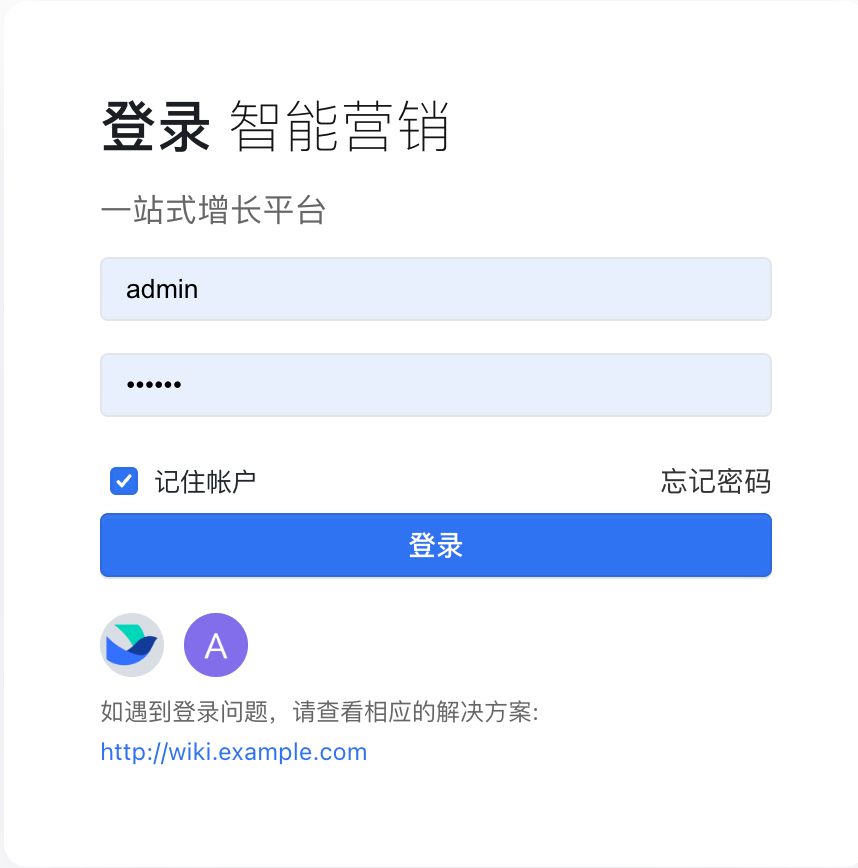
Task: Toggle the remember account option
Action: click(121, 481)
